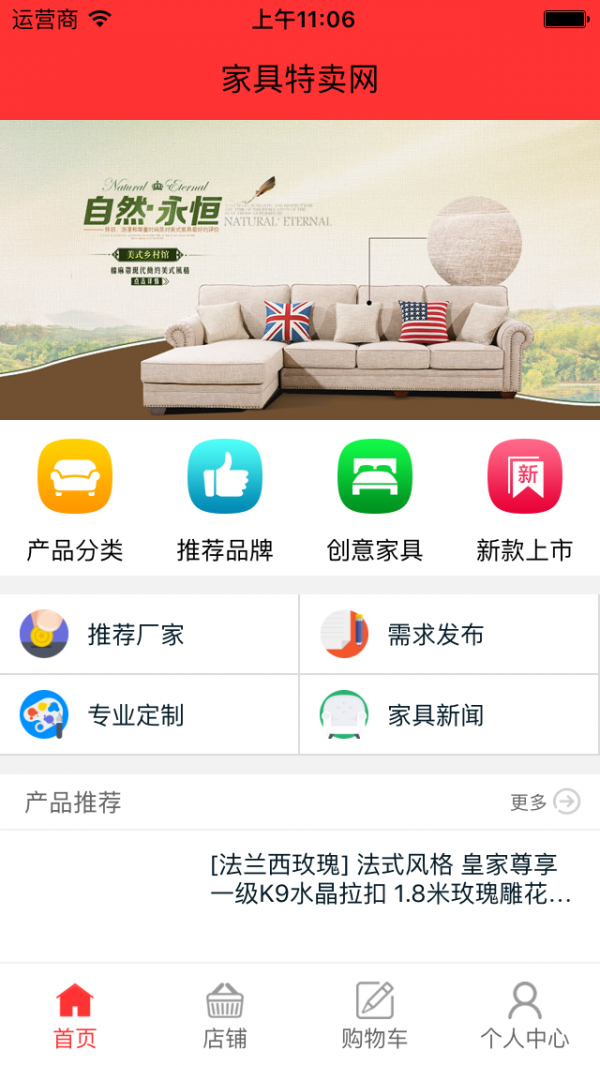This screenshot has height=1065, width=600.
Task: Open the 购物车 shopping cart tab
Action: (x=375, y=1015)
